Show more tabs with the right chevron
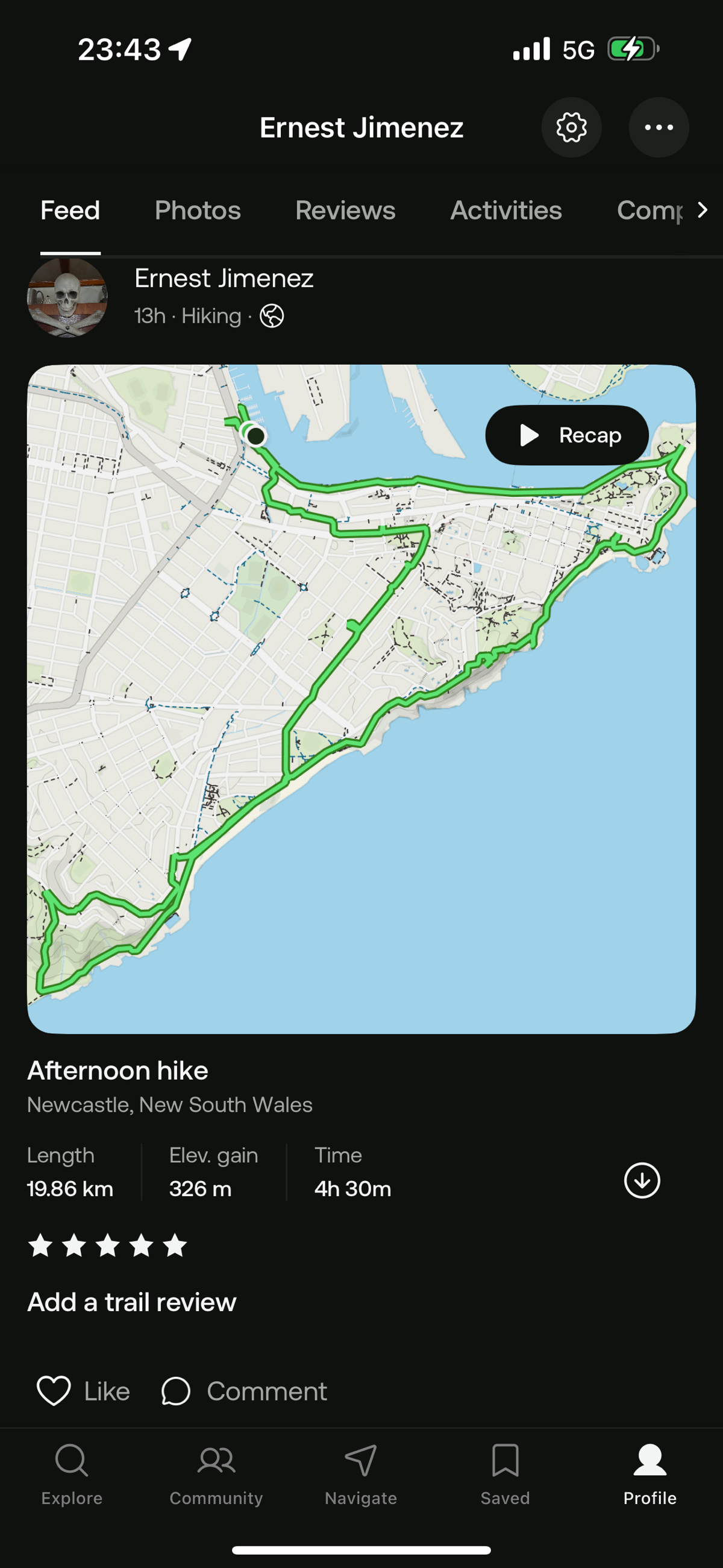The height and width of the screenshot is (1568, 723). (703, 210)
